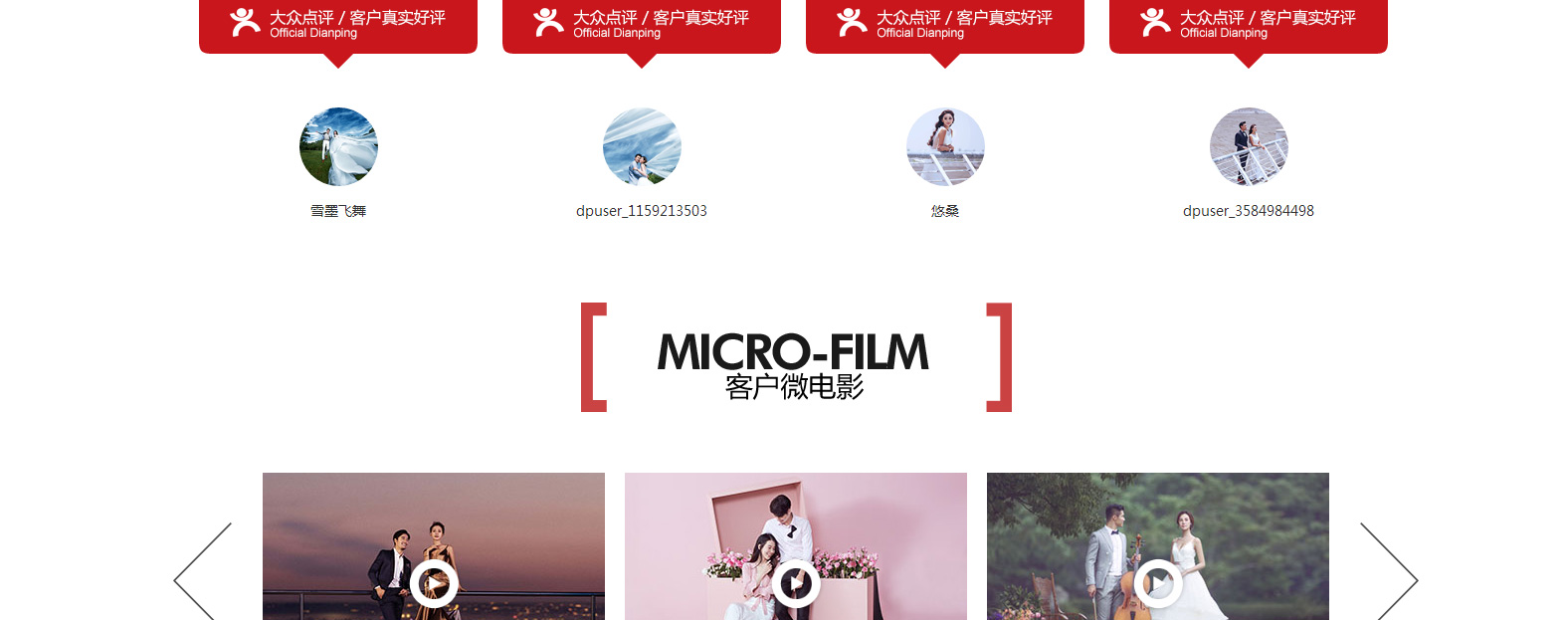
Task: View reviewer 雪墨飞舞's avatar
Action: point(338,146)
